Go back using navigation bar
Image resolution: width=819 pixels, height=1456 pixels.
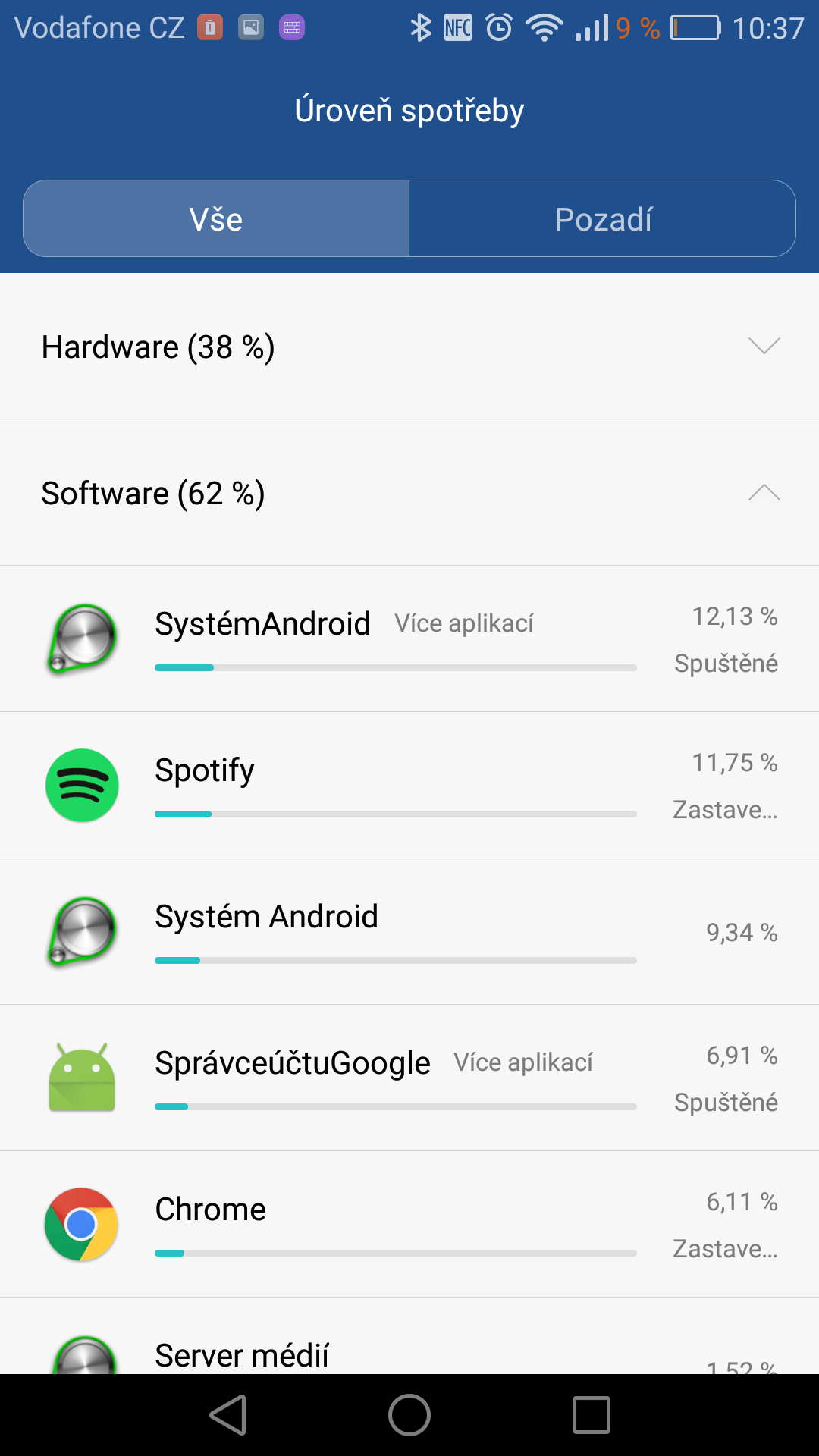pos(228,1415)
